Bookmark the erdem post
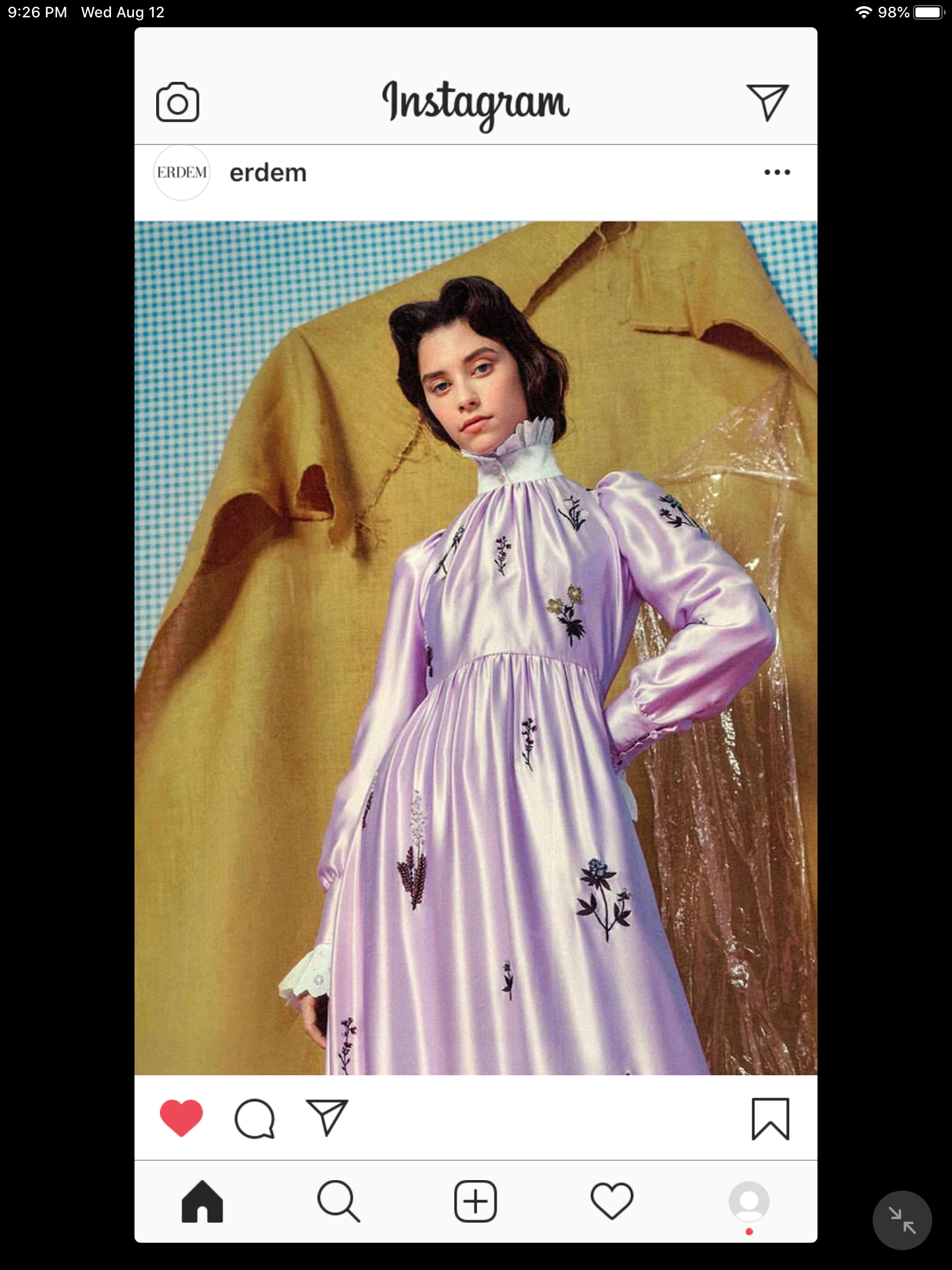The width and height of the screenshot is (952, 1270). pos(770,1119)
